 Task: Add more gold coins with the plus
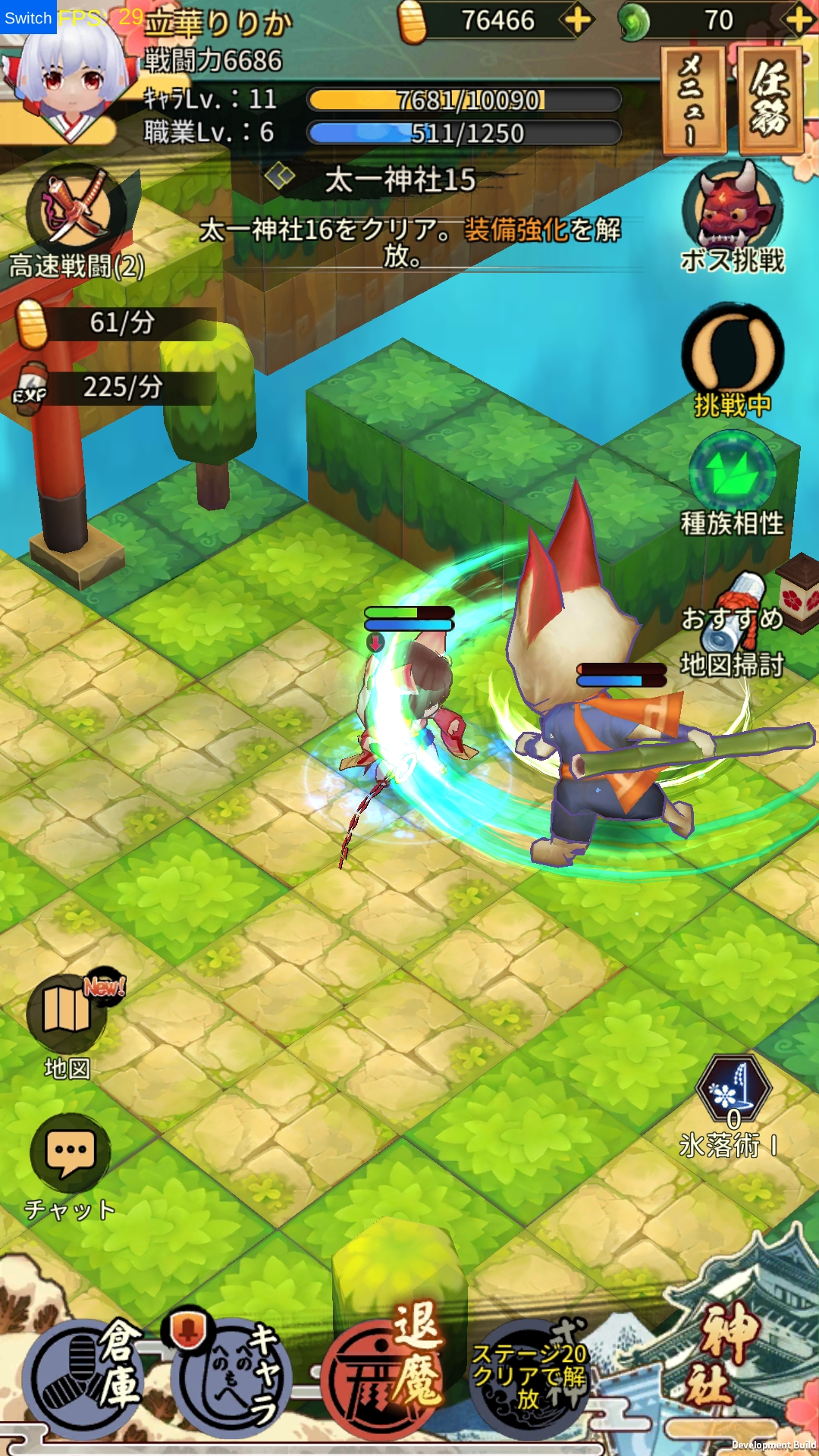579,20
